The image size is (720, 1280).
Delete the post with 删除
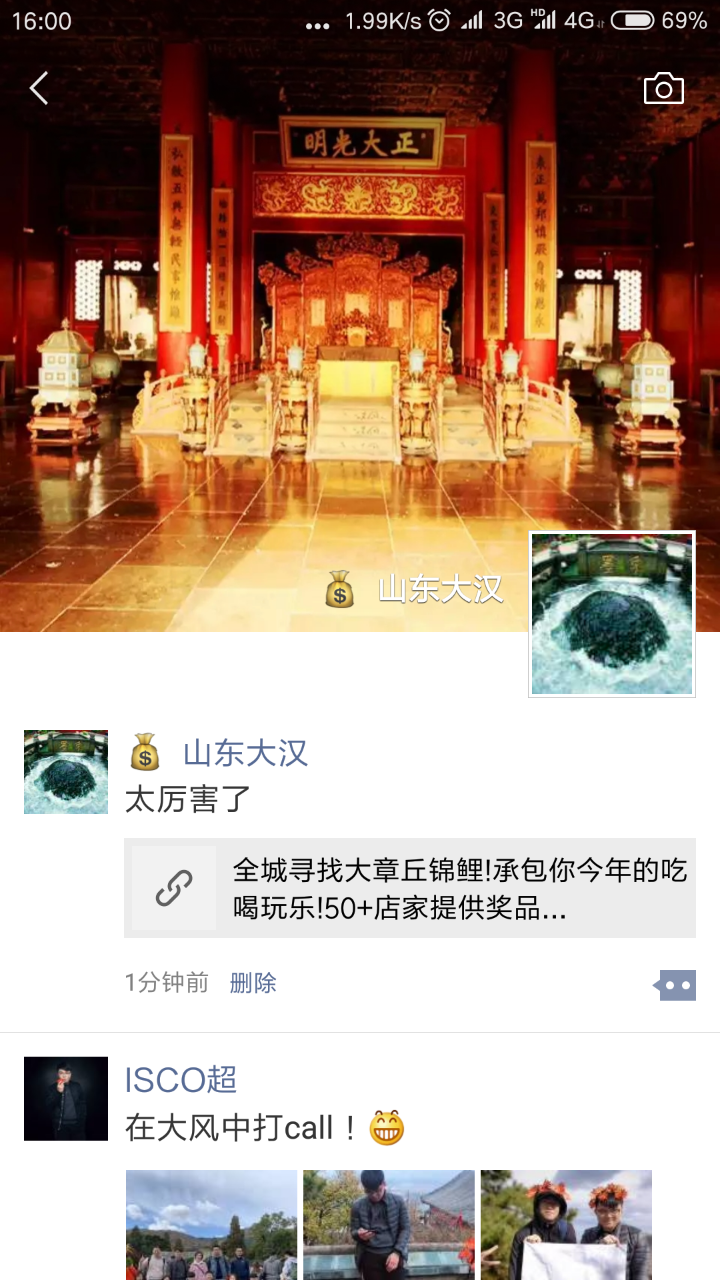click(253, 983)
